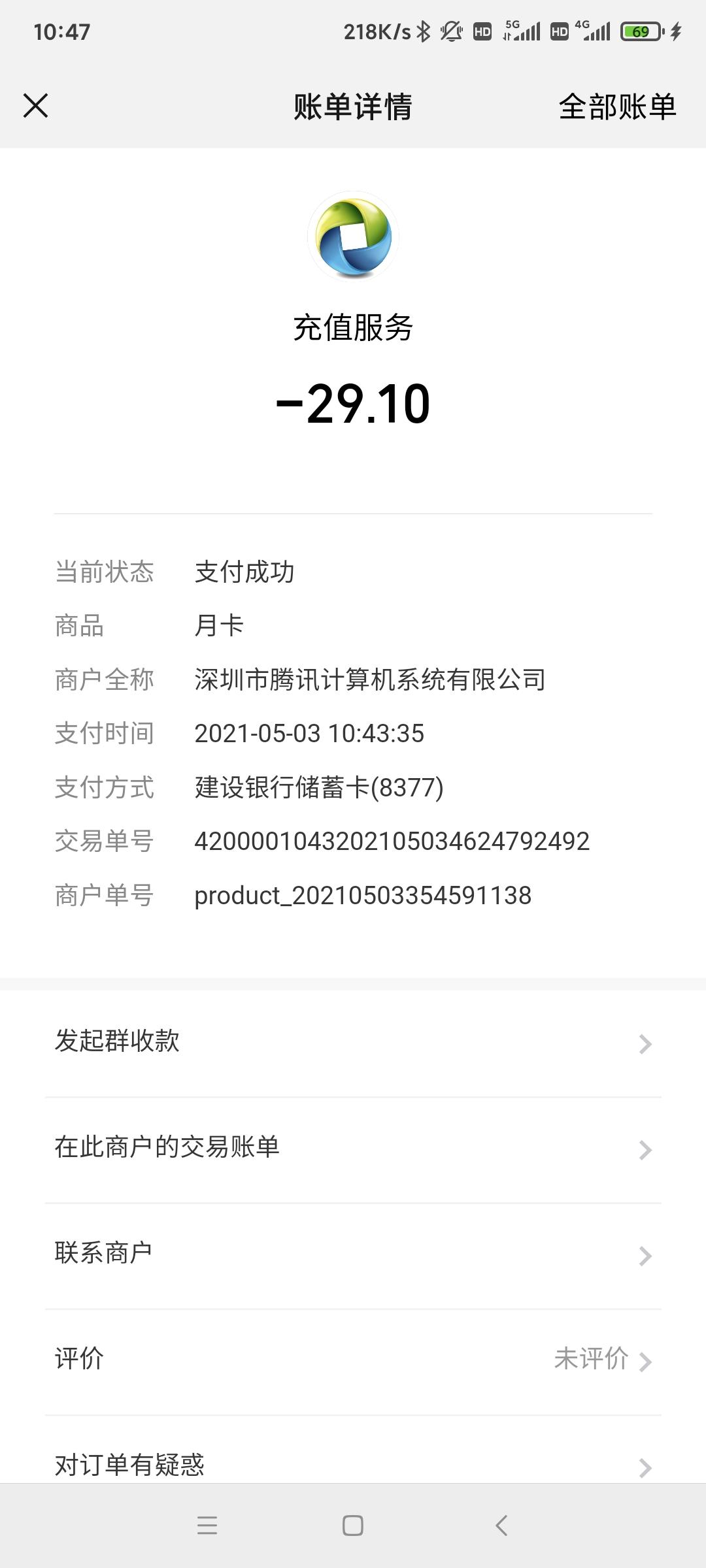Viewport: 706px width, 1568px height.
Task: Close the bill details page
Action: pyautogui.click(x=35, y=106)
